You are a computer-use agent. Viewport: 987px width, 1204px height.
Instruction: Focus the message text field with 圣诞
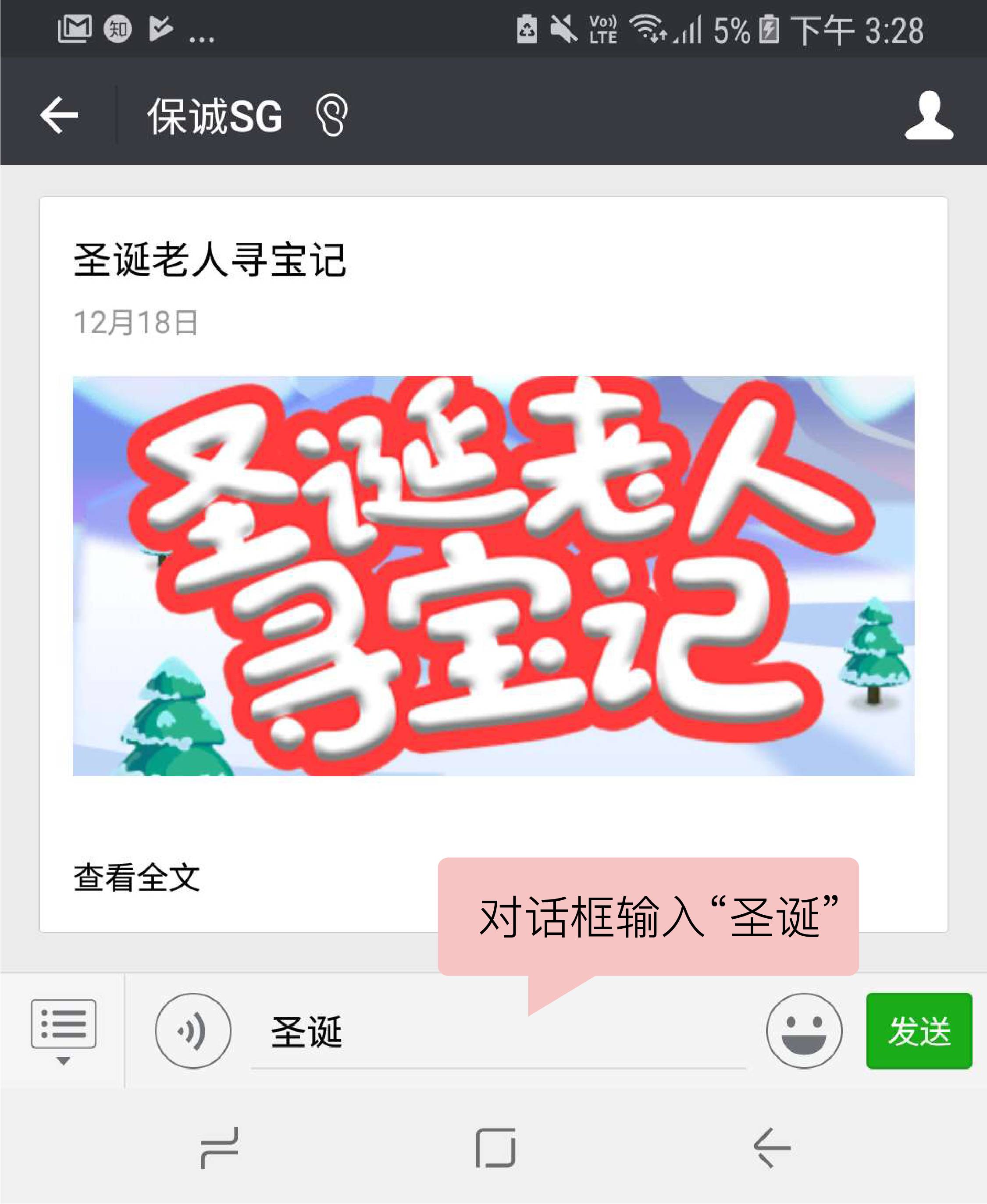(498, 1032)
